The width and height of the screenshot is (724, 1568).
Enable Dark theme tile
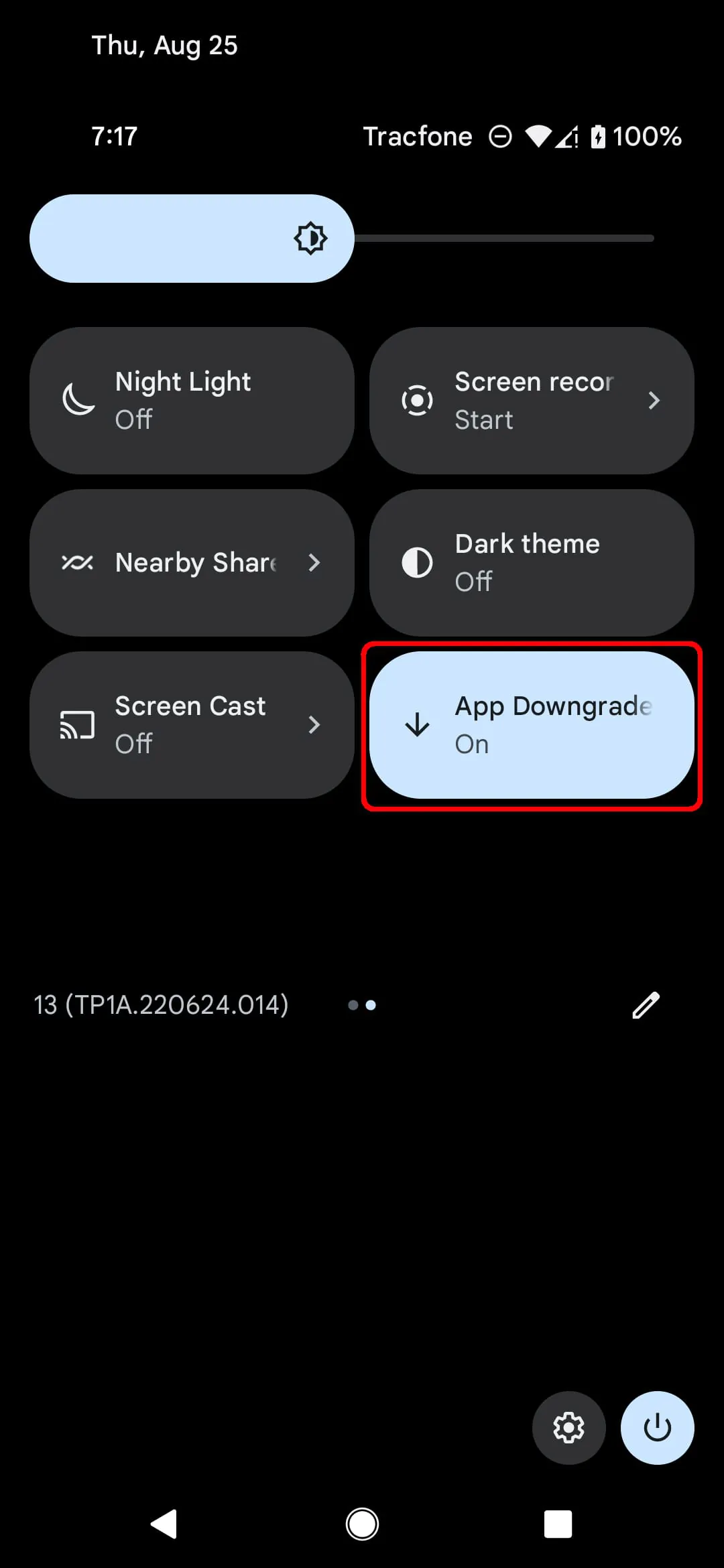tap(532, 563)
